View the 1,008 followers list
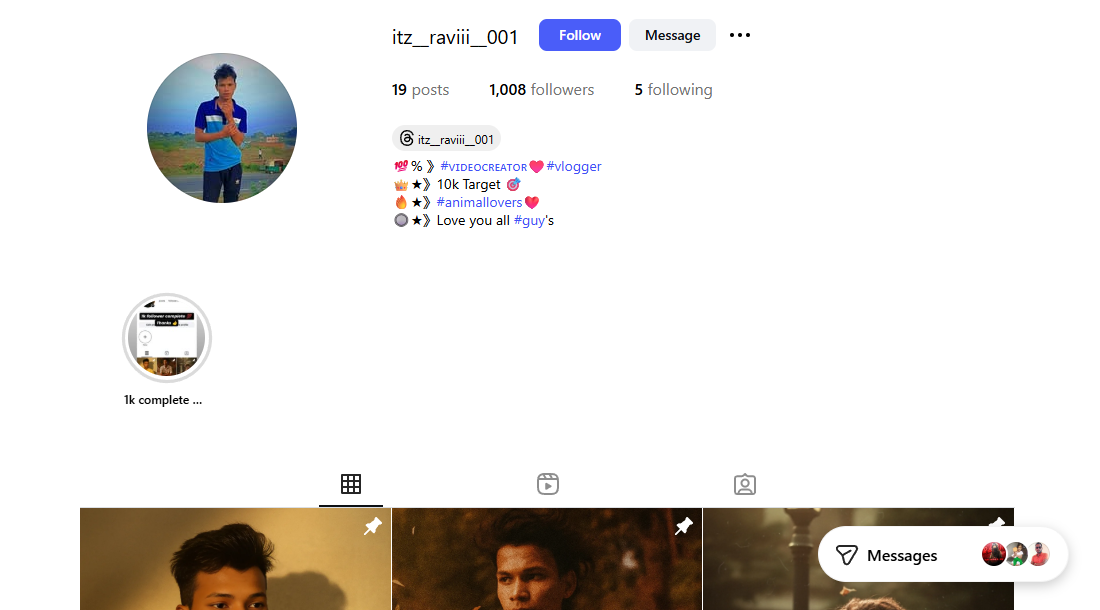Image resolution: width=1100 pixels, height=610 pixels. coord(541,90)
